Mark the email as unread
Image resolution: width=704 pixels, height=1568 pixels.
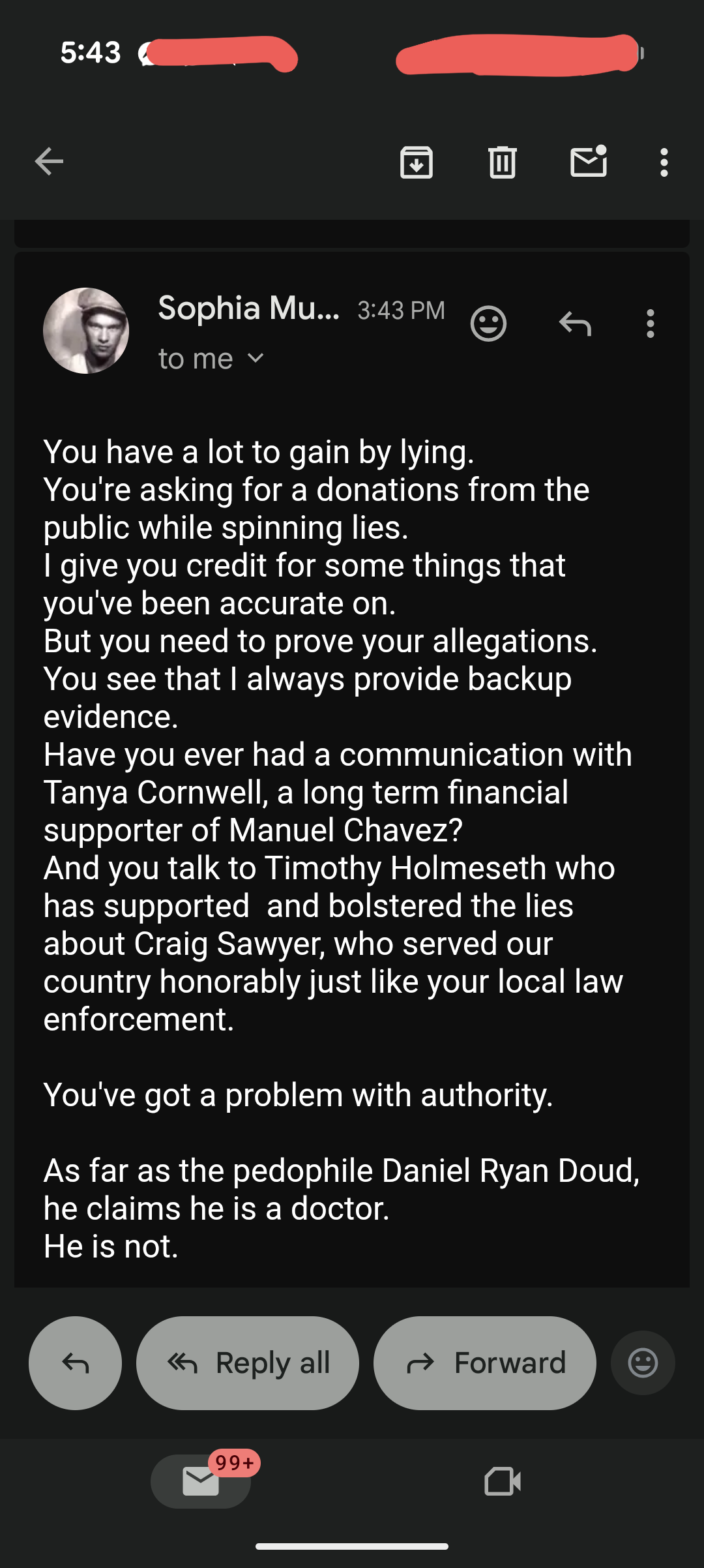[x=589, y=162]
